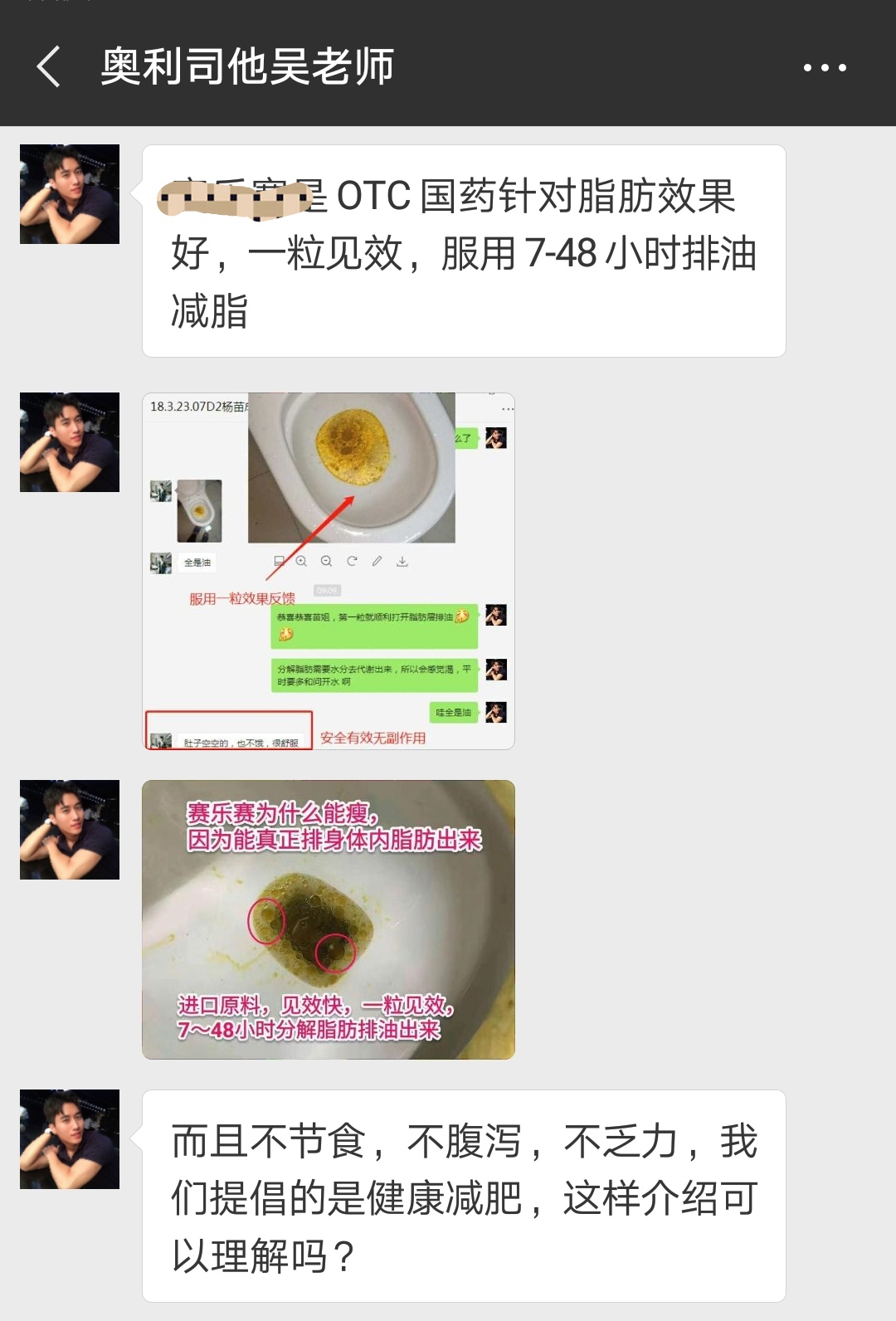The height and width of the screenshot is (1321, 896).
Task: Open the three-dot chat options menu
Action: [825, 67]
